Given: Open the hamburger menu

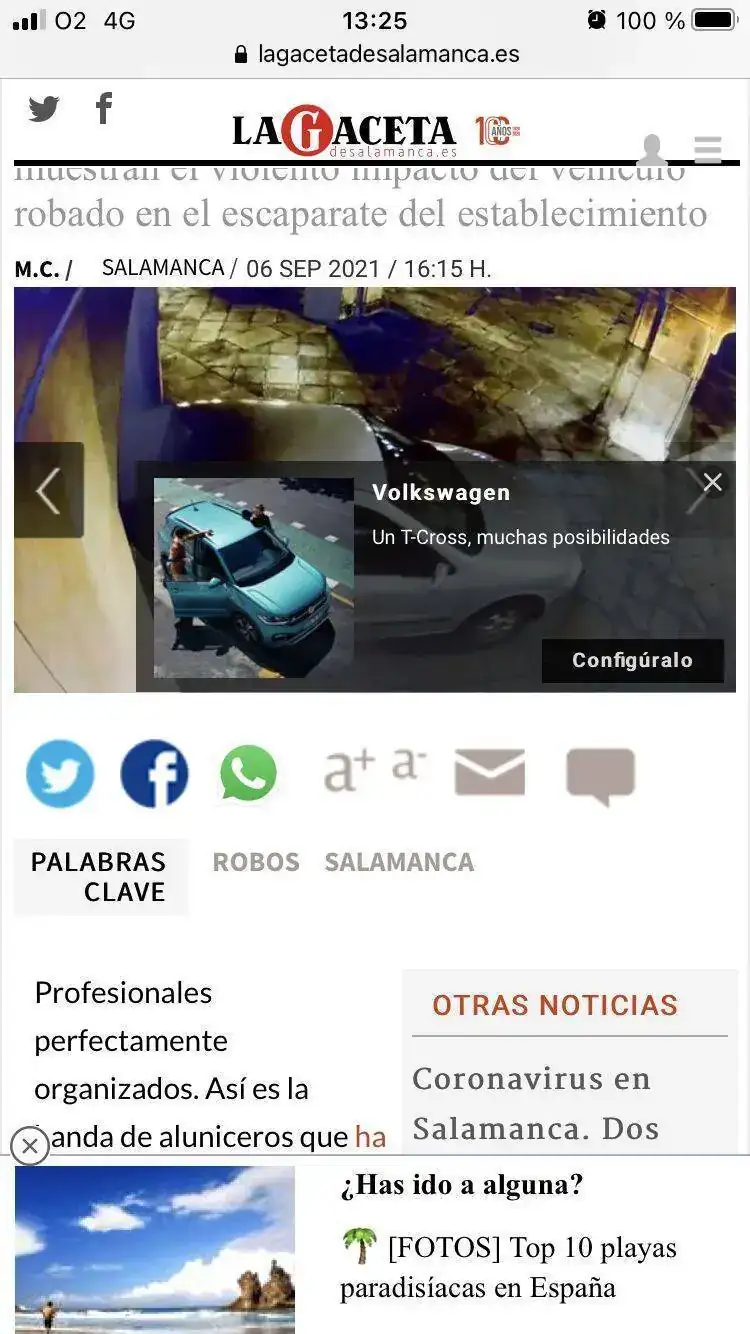Looking at the screenshot, I should coord(708,150).
